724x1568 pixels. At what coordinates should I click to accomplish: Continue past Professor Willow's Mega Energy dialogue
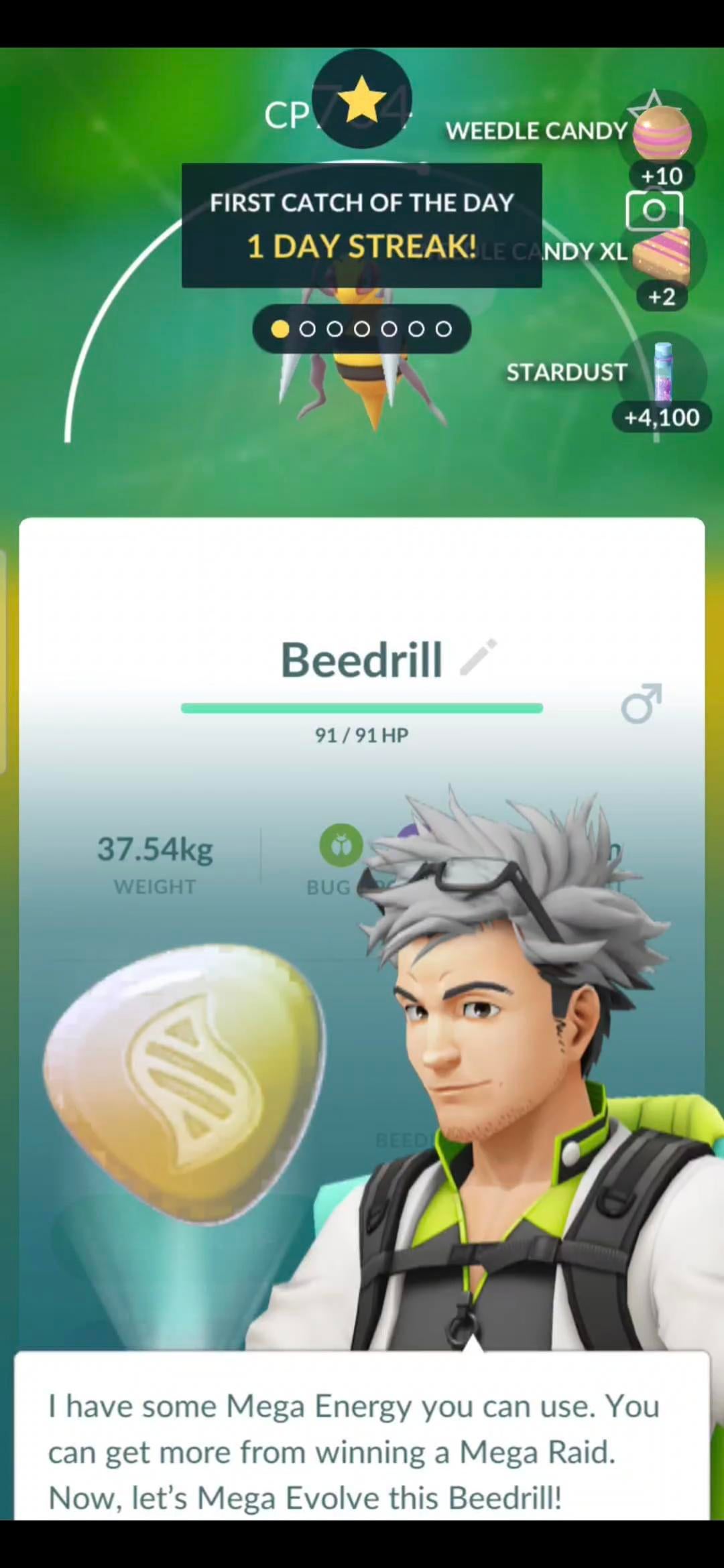click(362, 1451)
